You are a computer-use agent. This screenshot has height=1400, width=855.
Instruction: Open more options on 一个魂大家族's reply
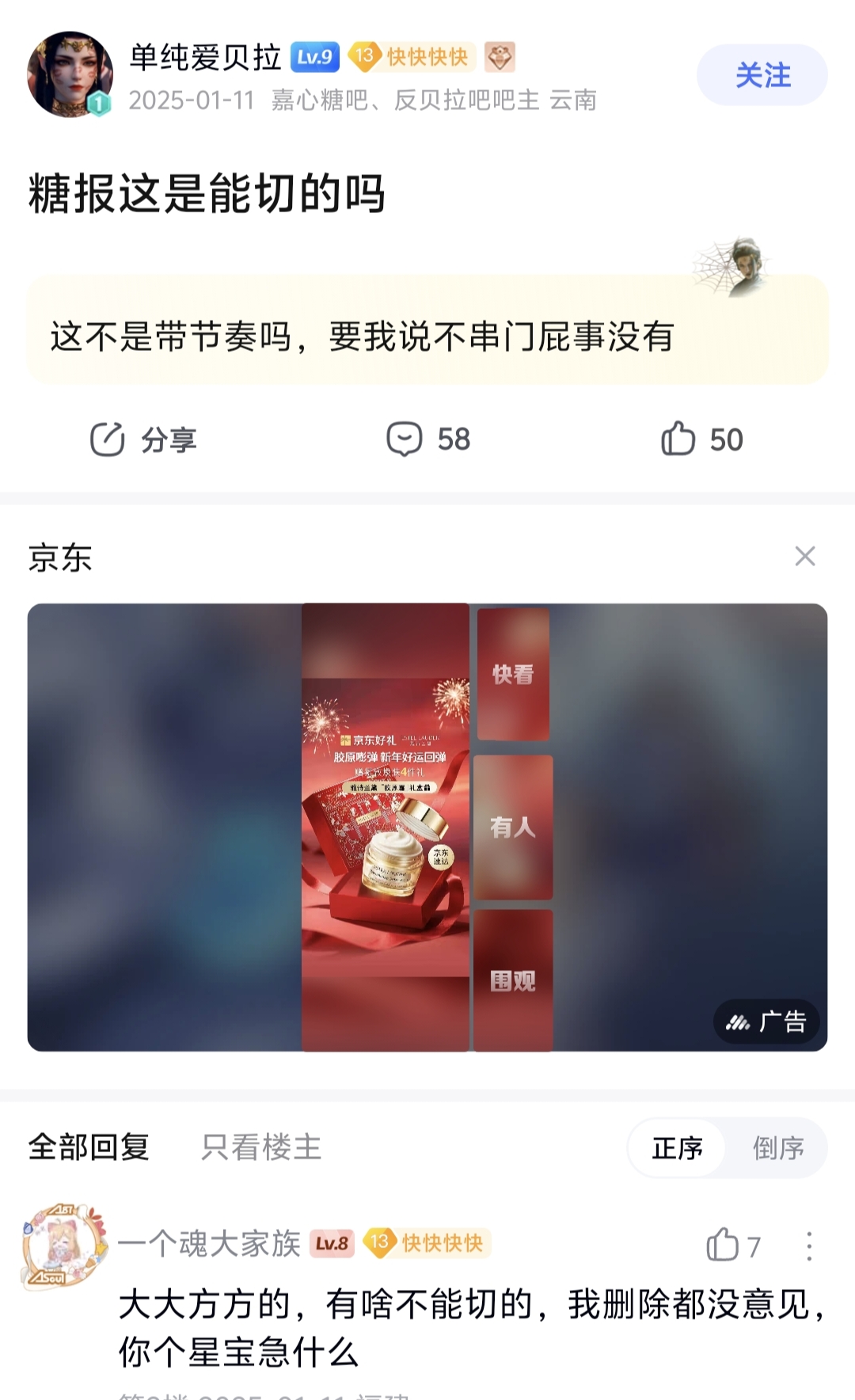[x=808, y=1246]
